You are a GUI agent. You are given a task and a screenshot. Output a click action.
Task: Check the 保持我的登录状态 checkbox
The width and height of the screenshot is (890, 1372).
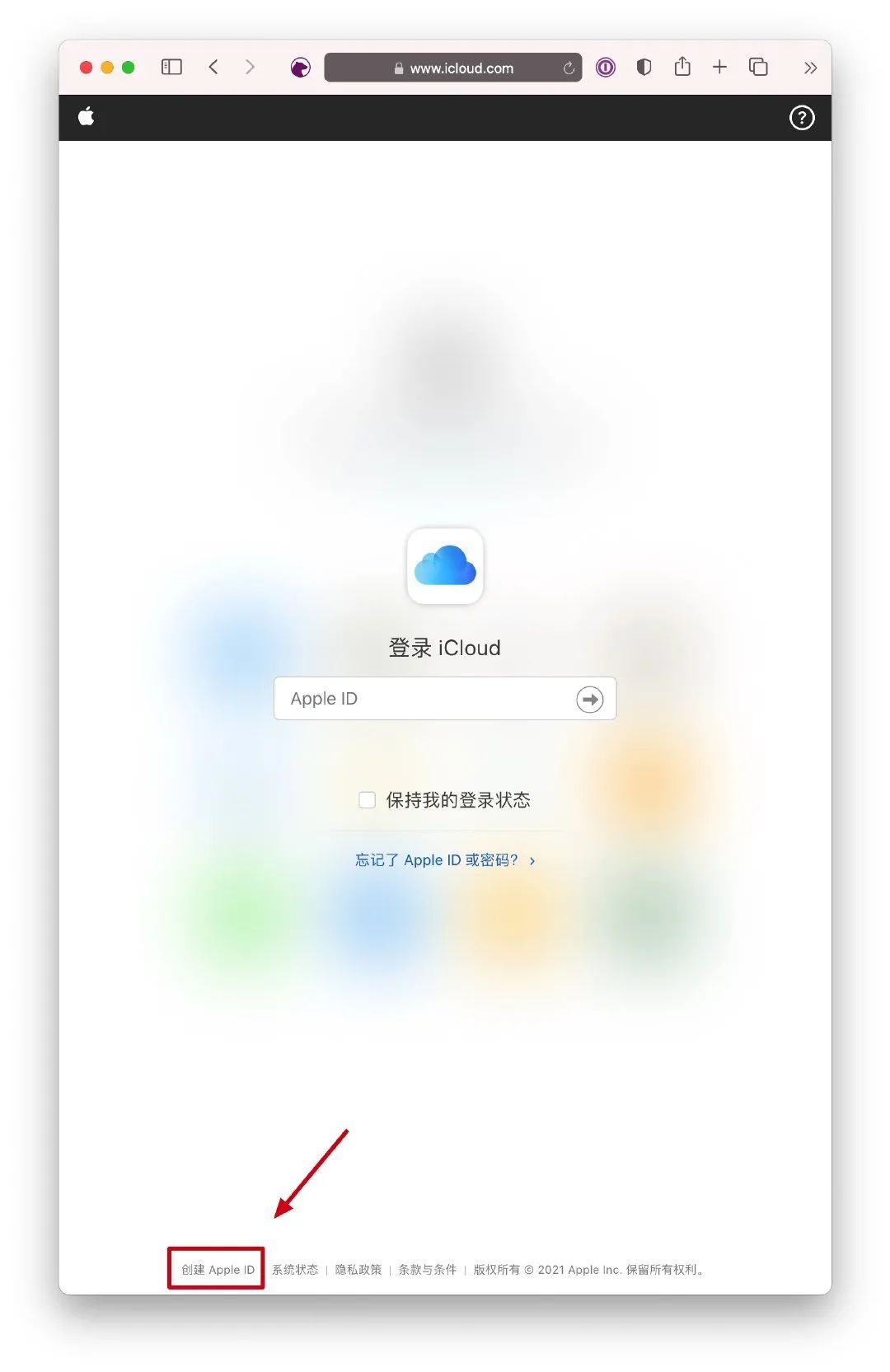(x=368, y=800)
